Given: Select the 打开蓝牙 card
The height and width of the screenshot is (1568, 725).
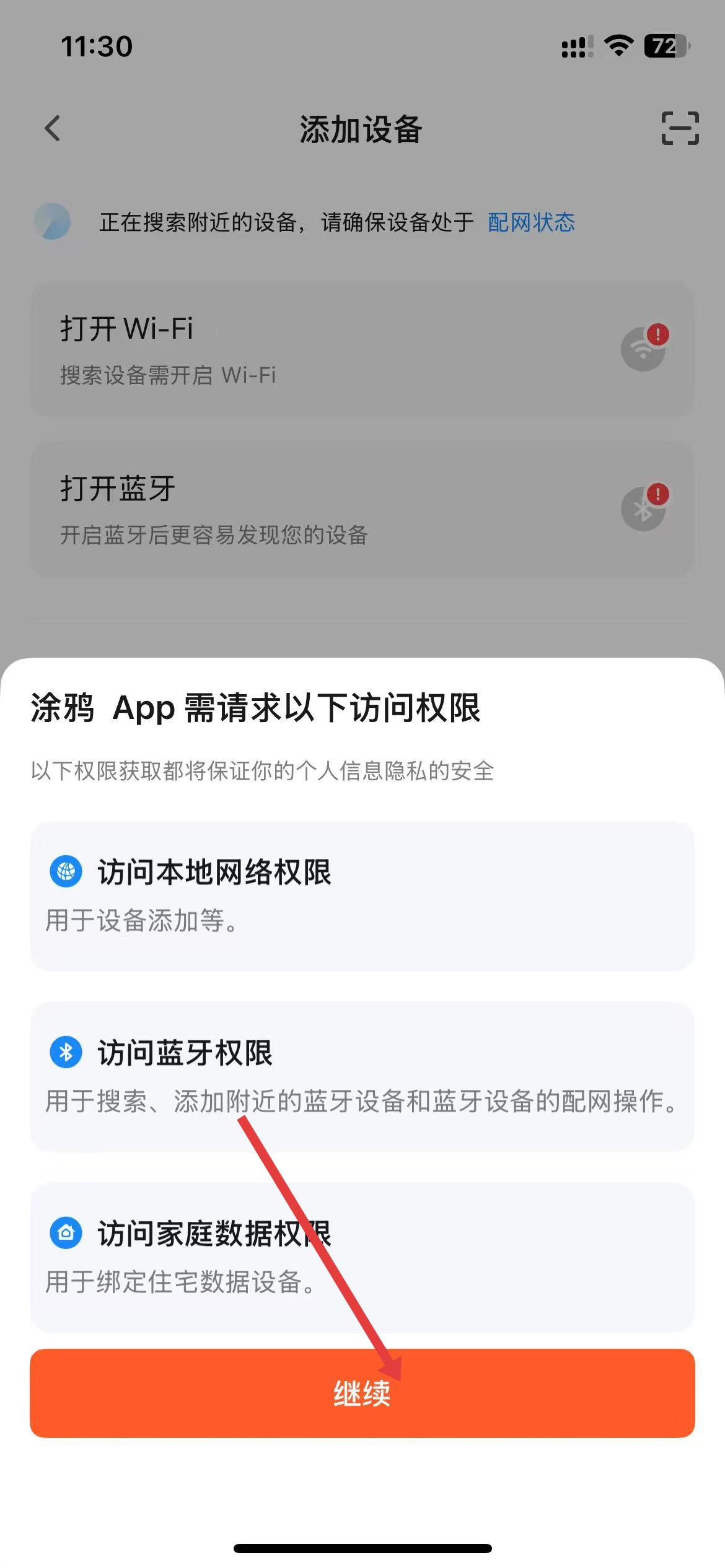Looking at the screenshot, I should [x=362, y=509].
